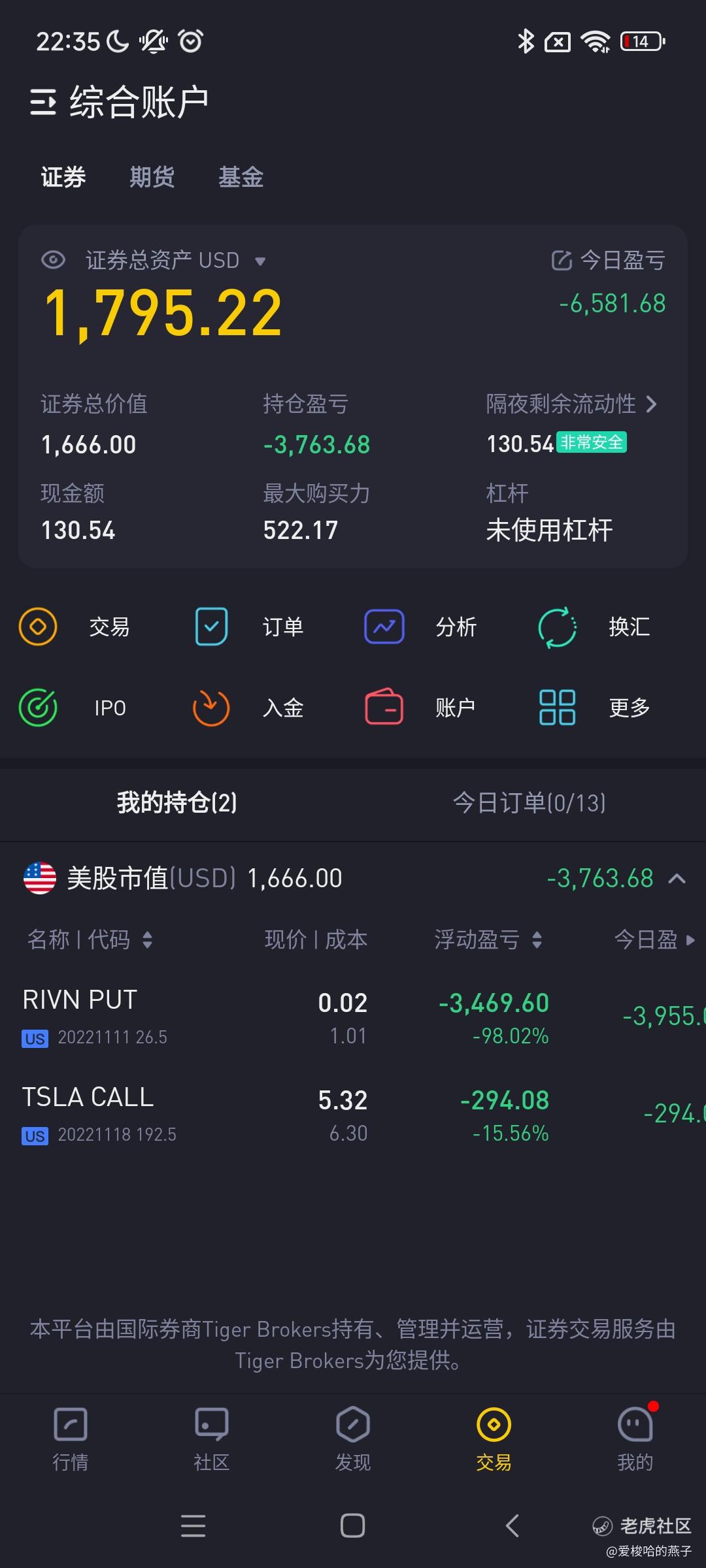Open 订单 orders
Image resolution: width=706 pixels, height=1568 pixels.
pyautogui.click(x=248, y=627)
